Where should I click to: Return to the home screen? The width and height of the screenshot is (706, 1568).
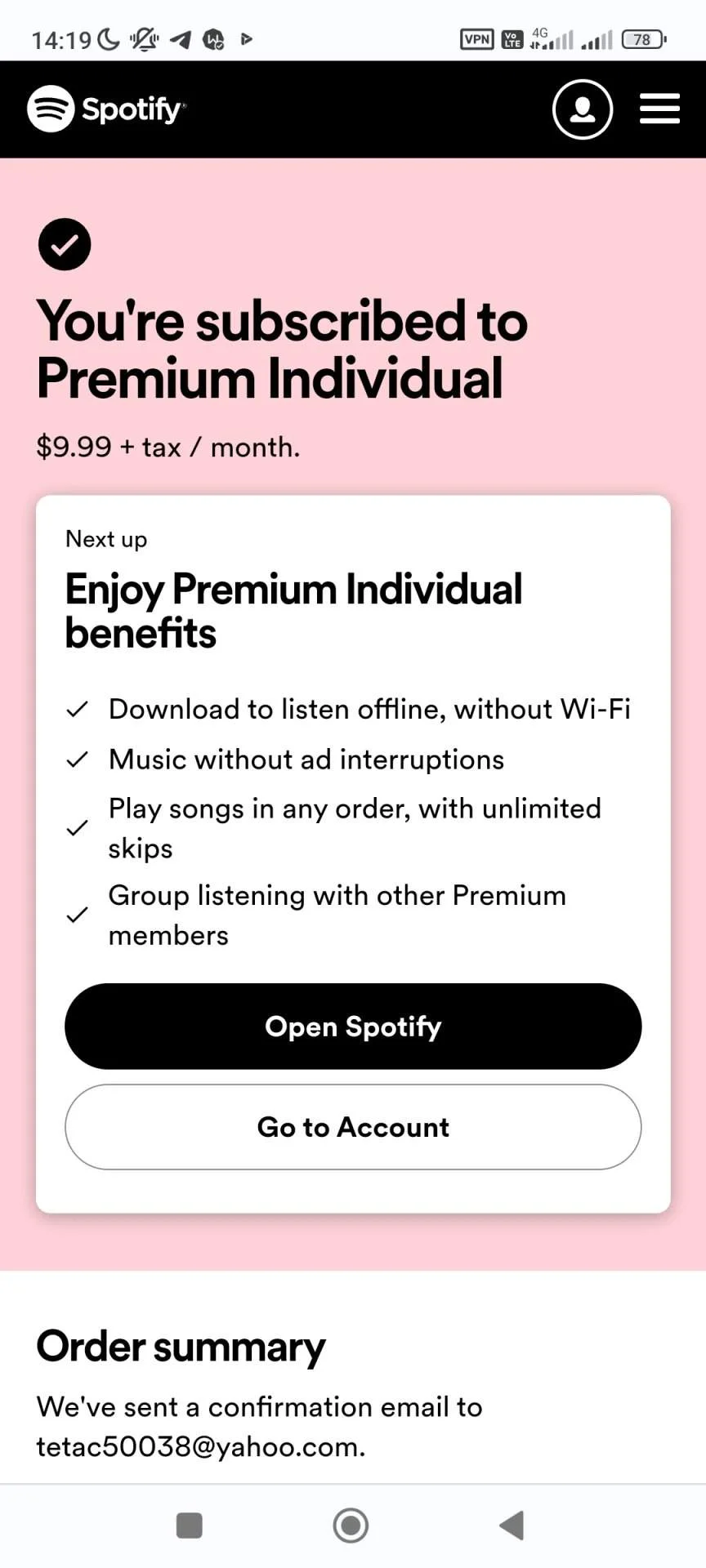351,1525
